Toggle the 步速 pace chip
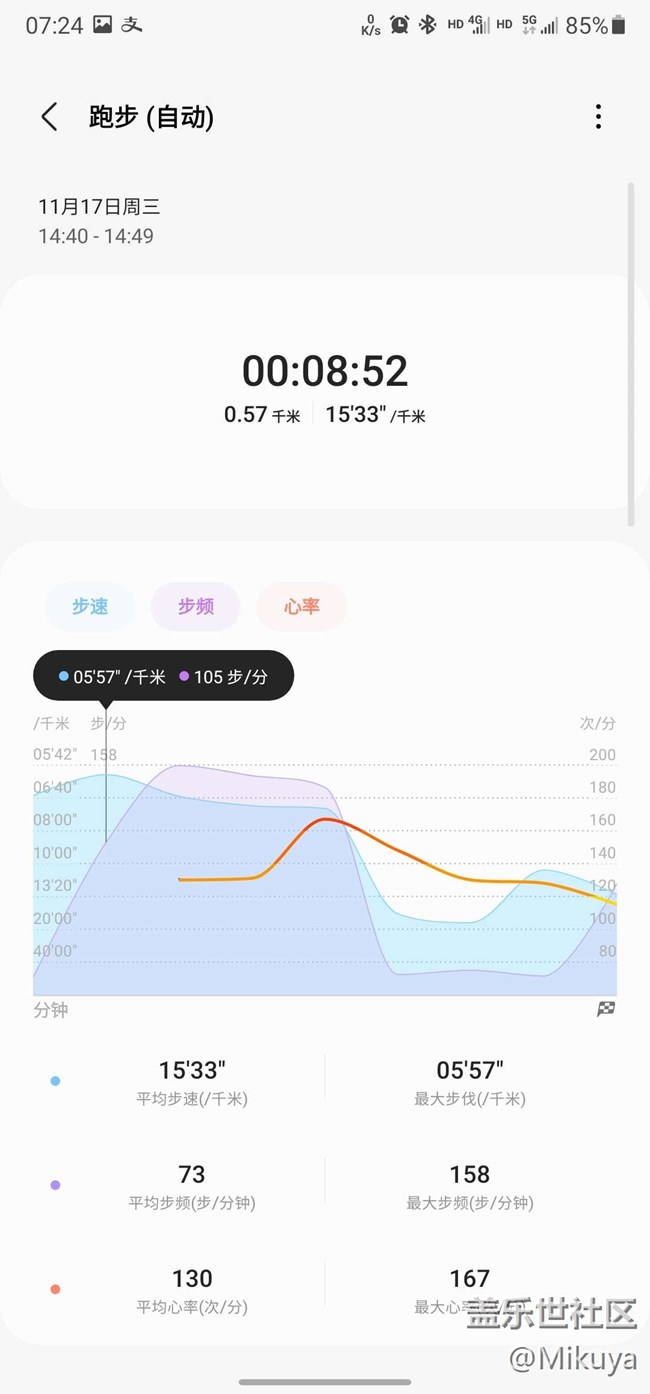 [90, 606]
